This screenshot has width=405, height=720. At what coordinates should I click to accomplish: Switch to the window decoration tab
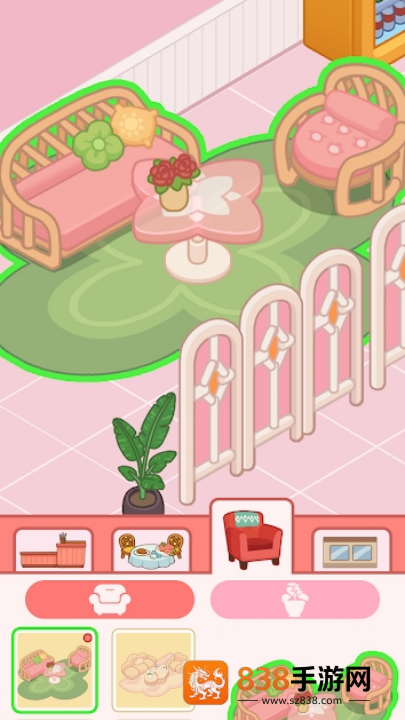tap(351, 550)
